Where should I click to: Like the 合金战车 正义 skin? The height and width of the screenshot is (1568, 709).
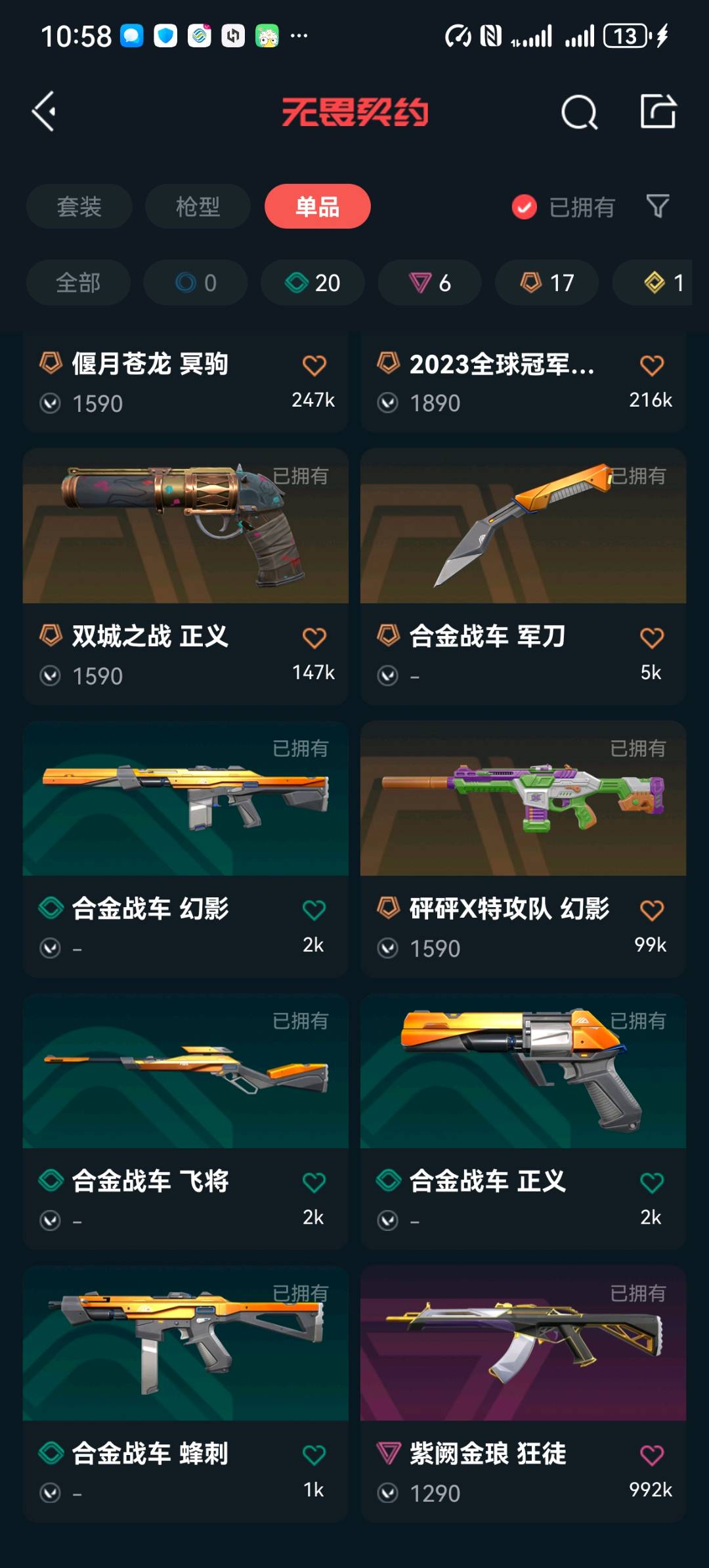click(x=651, y=1183)
